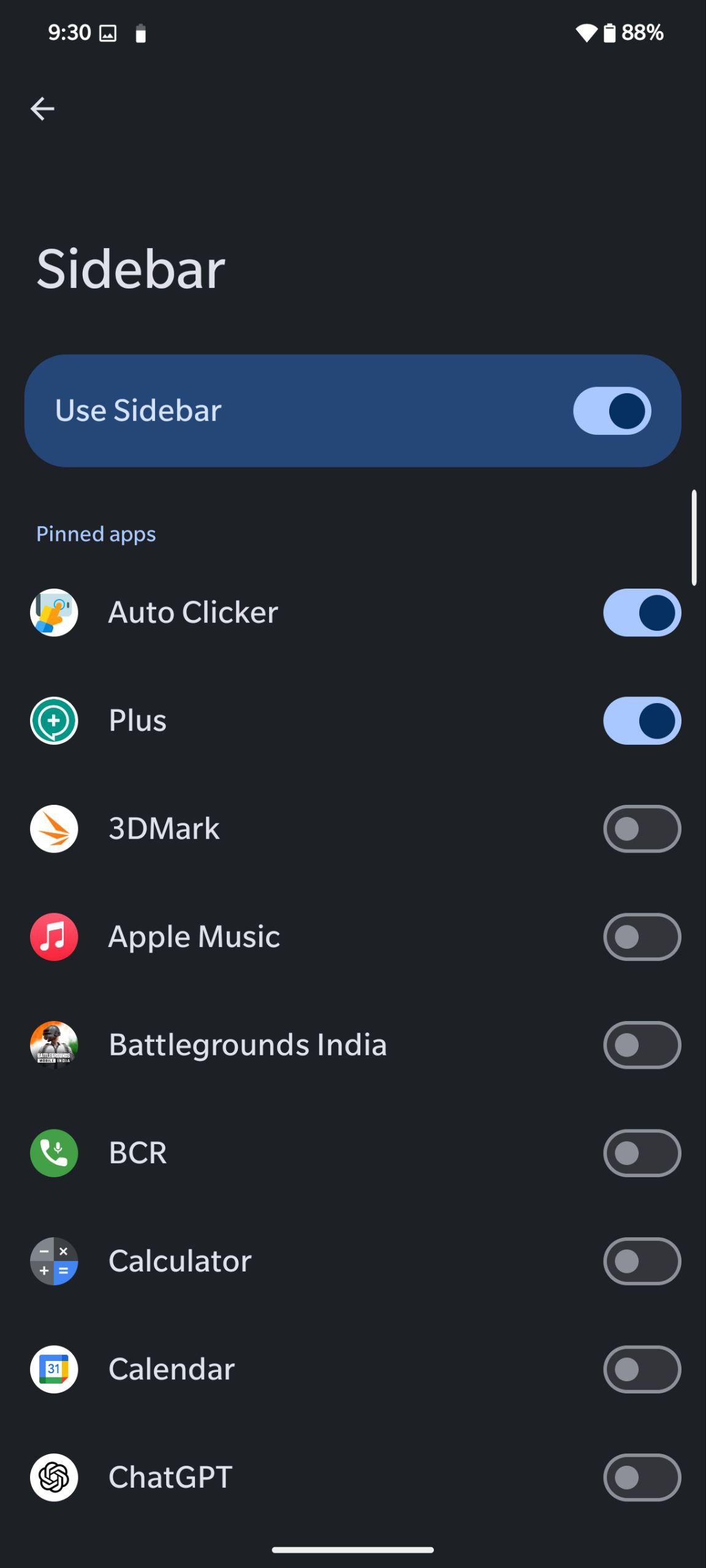The height and width of the screenshot is (1568, 706).
Task: Disable the Plus app toggle
Action: (x=642, y=721)
